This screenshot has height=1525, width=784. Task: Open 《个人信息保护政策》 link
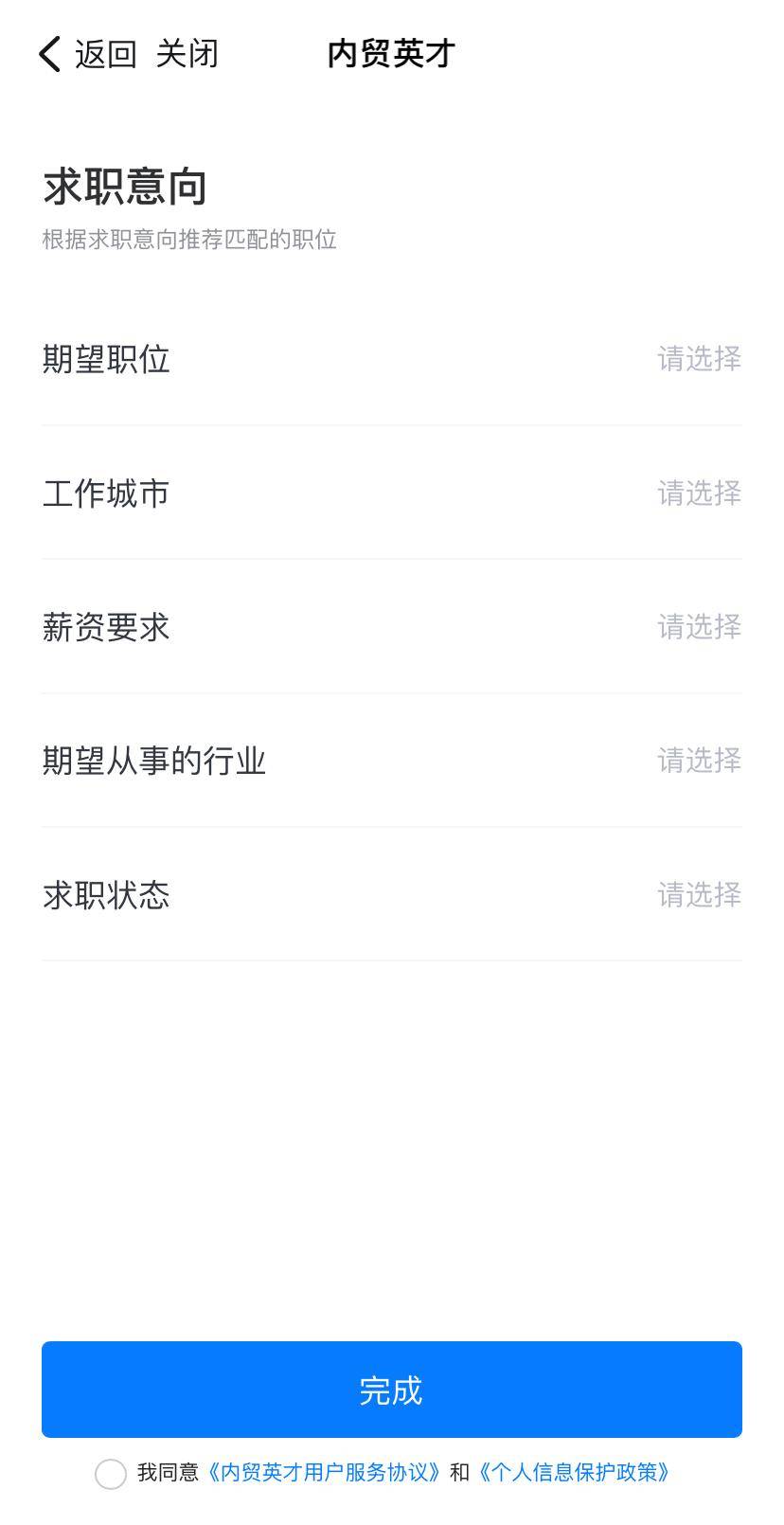click(574, 1473)
